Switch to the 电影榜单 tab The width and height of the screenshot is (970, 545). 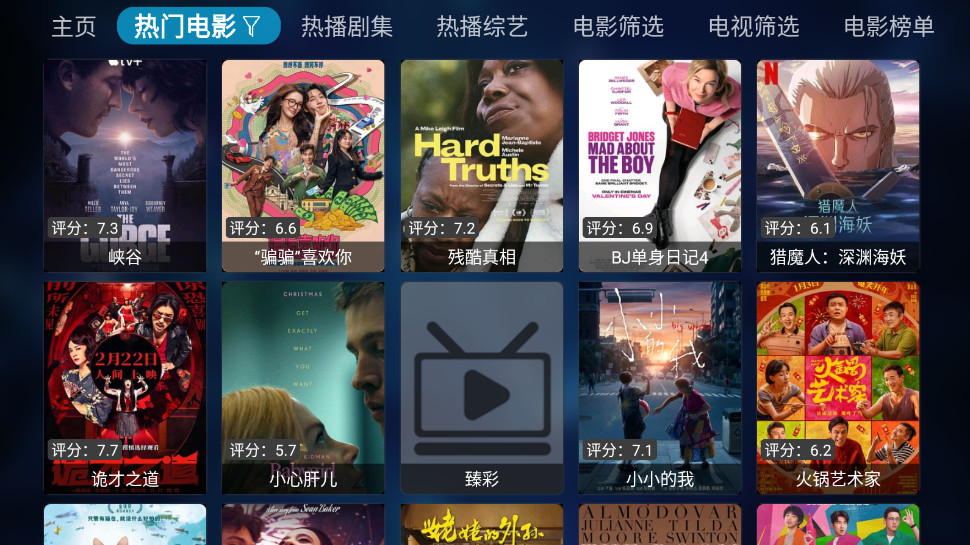click(889, 27)
